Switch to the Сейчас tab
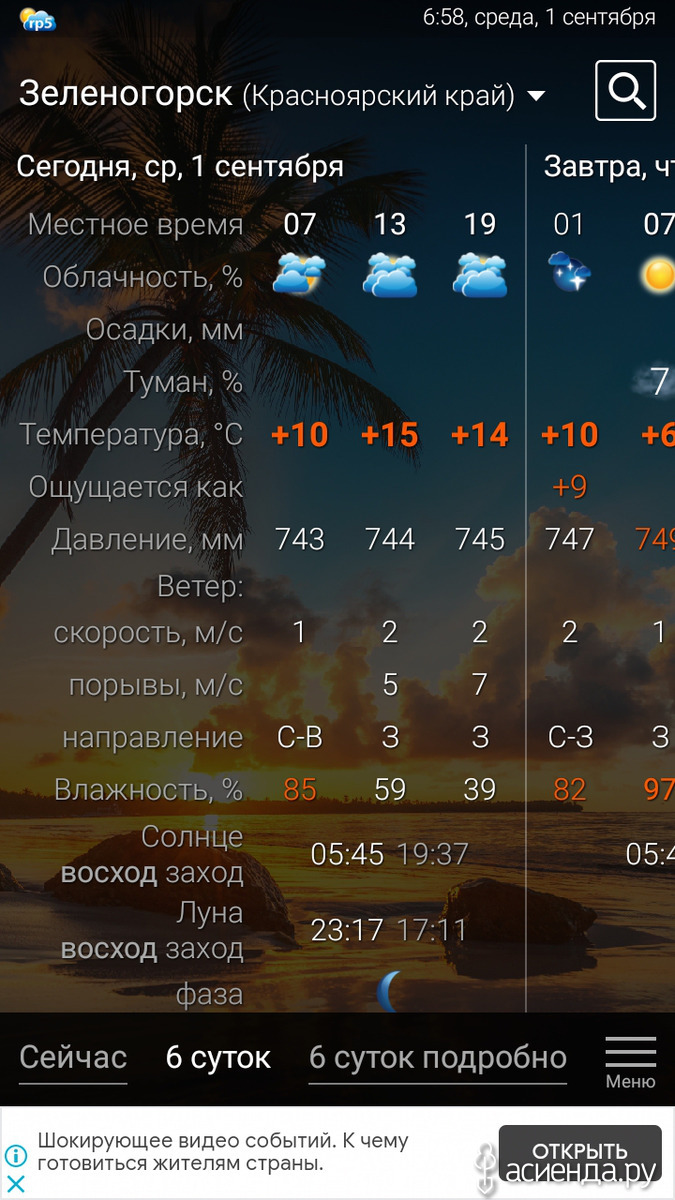Screen dimensions: 675x1200 point(73,1058)
